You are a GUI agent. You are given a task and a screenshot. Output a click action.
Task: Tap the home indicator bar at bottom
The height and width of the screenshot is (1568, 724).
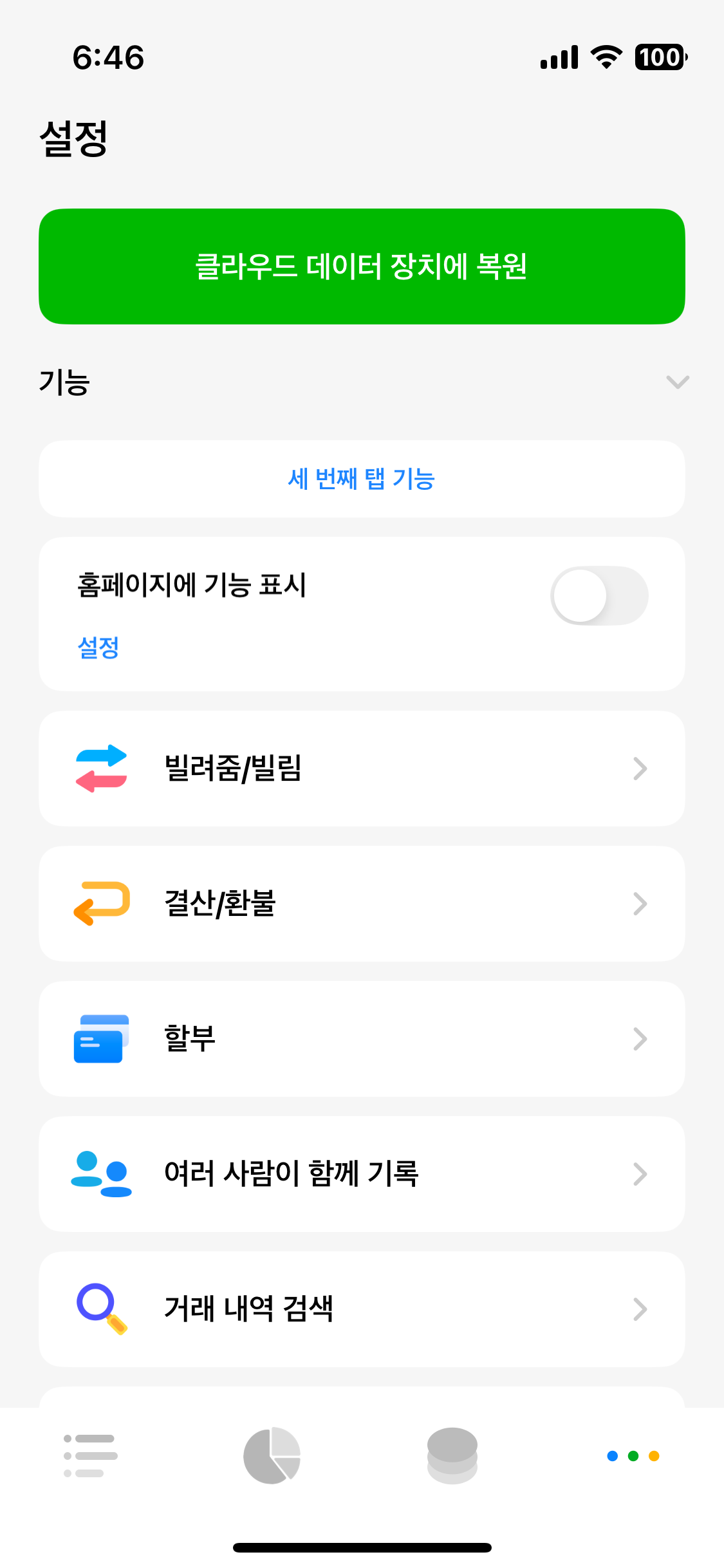click(362, 1547)
